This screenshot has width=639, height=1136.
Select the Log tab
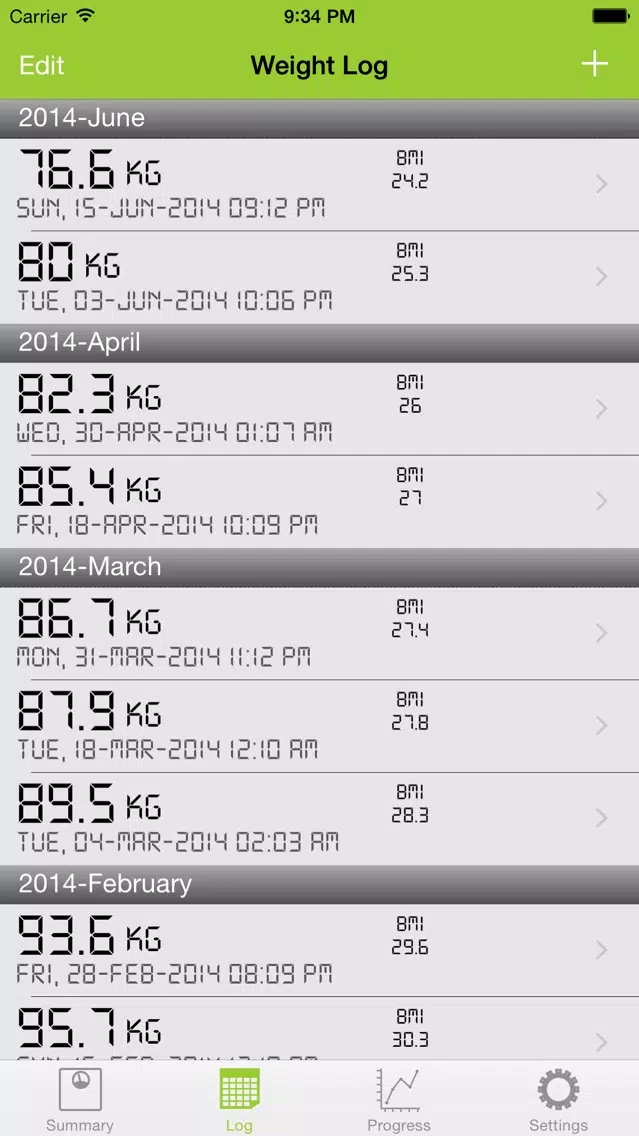coord(239,1100)
